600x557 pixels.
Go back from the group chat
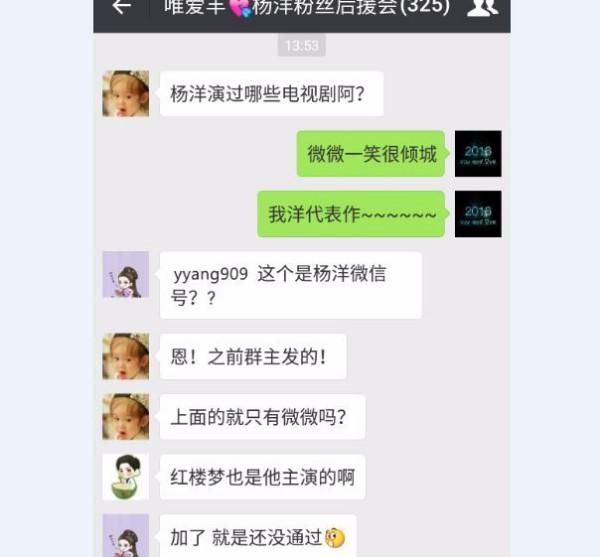(122, 8)
